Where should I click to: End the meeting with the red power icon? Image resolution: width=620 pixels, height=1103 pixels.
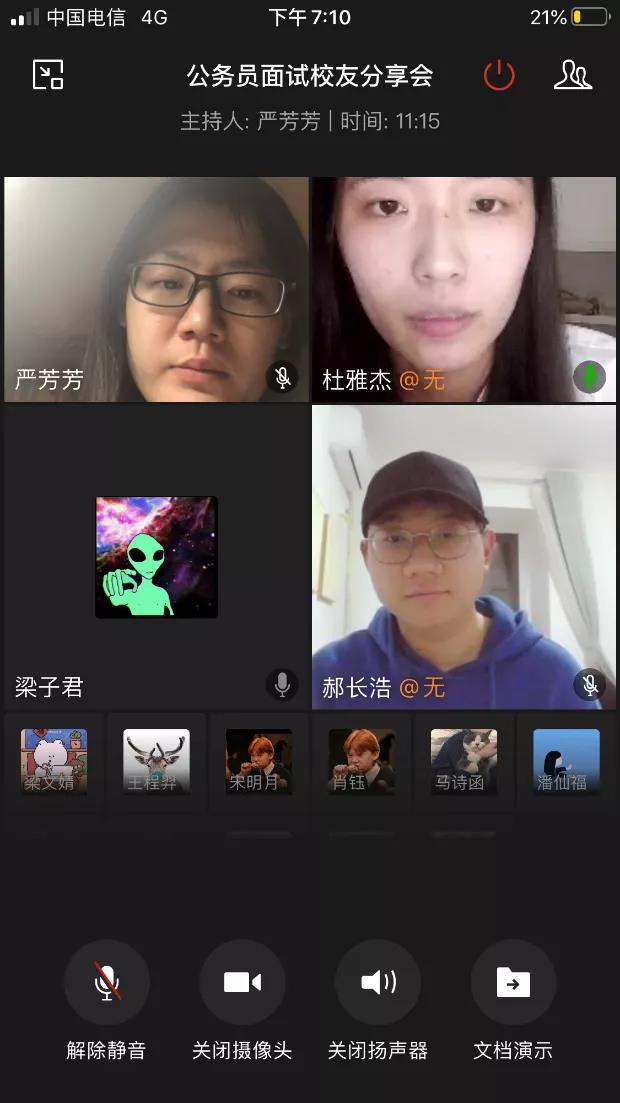pyautogui.click(x=498, y=75)
